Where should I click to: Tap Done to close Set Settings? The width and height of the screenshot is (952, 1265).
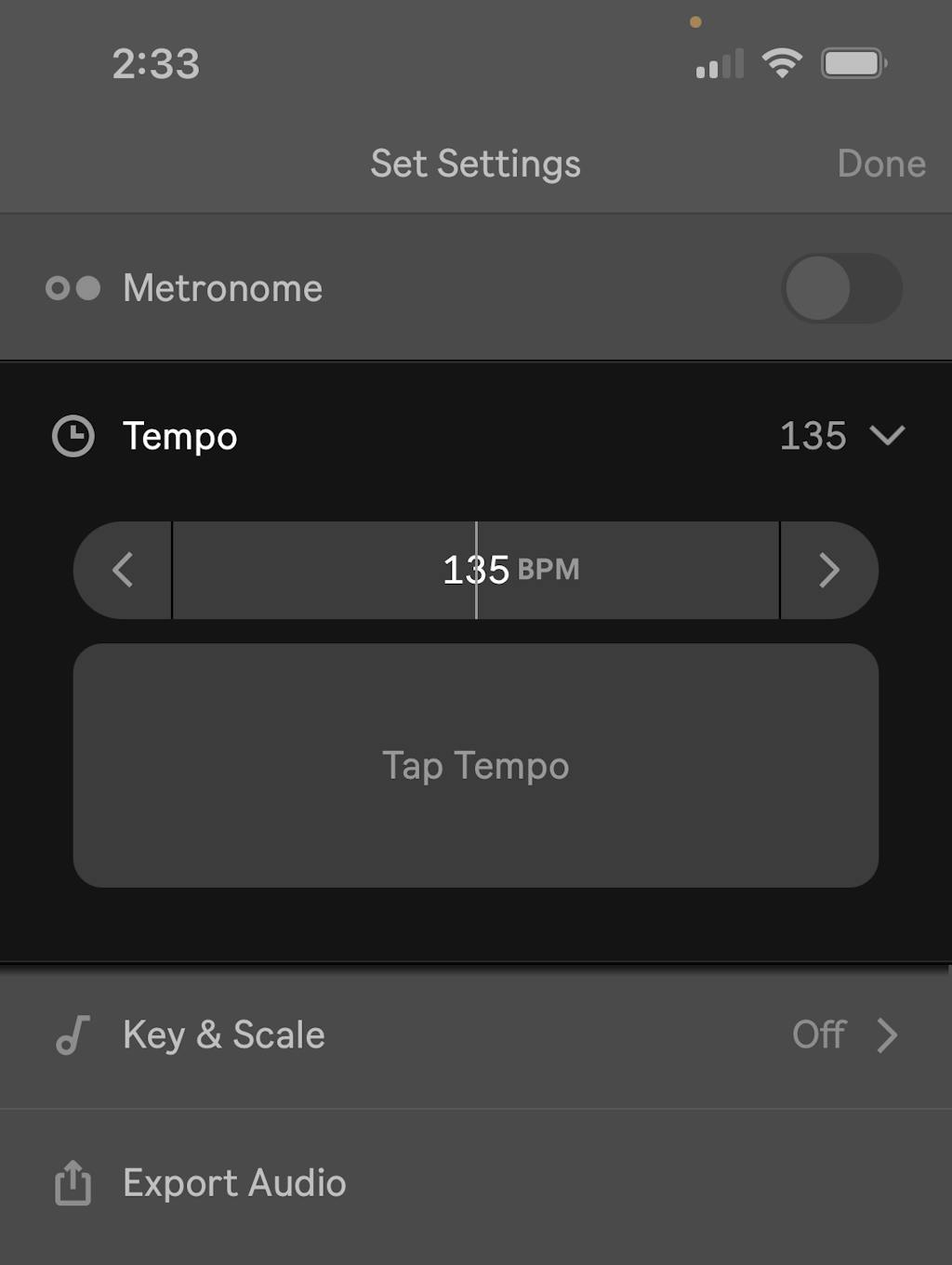[880, 164]
